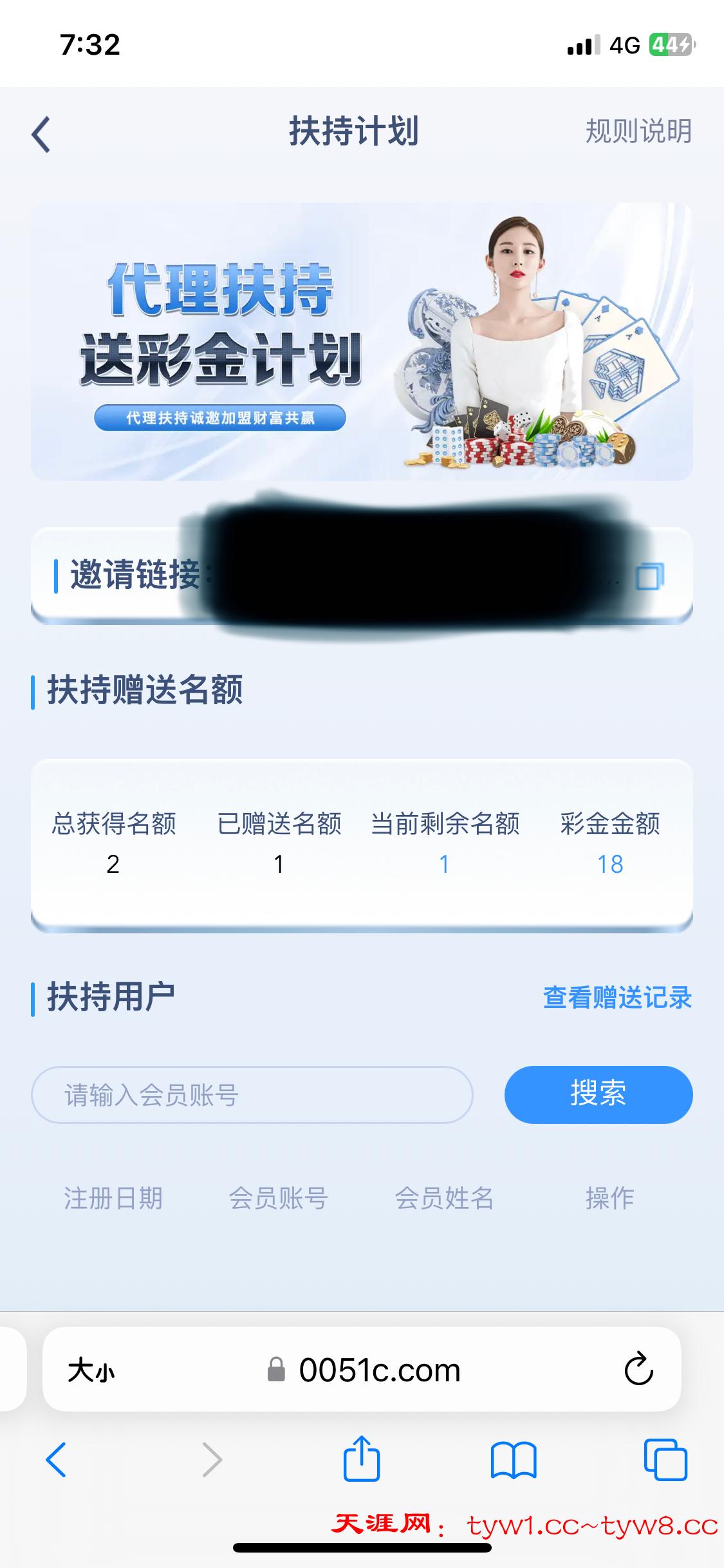View 查看赠送记录 gift records
This screenshot has width=724, height=1568.
coord(617,998)
